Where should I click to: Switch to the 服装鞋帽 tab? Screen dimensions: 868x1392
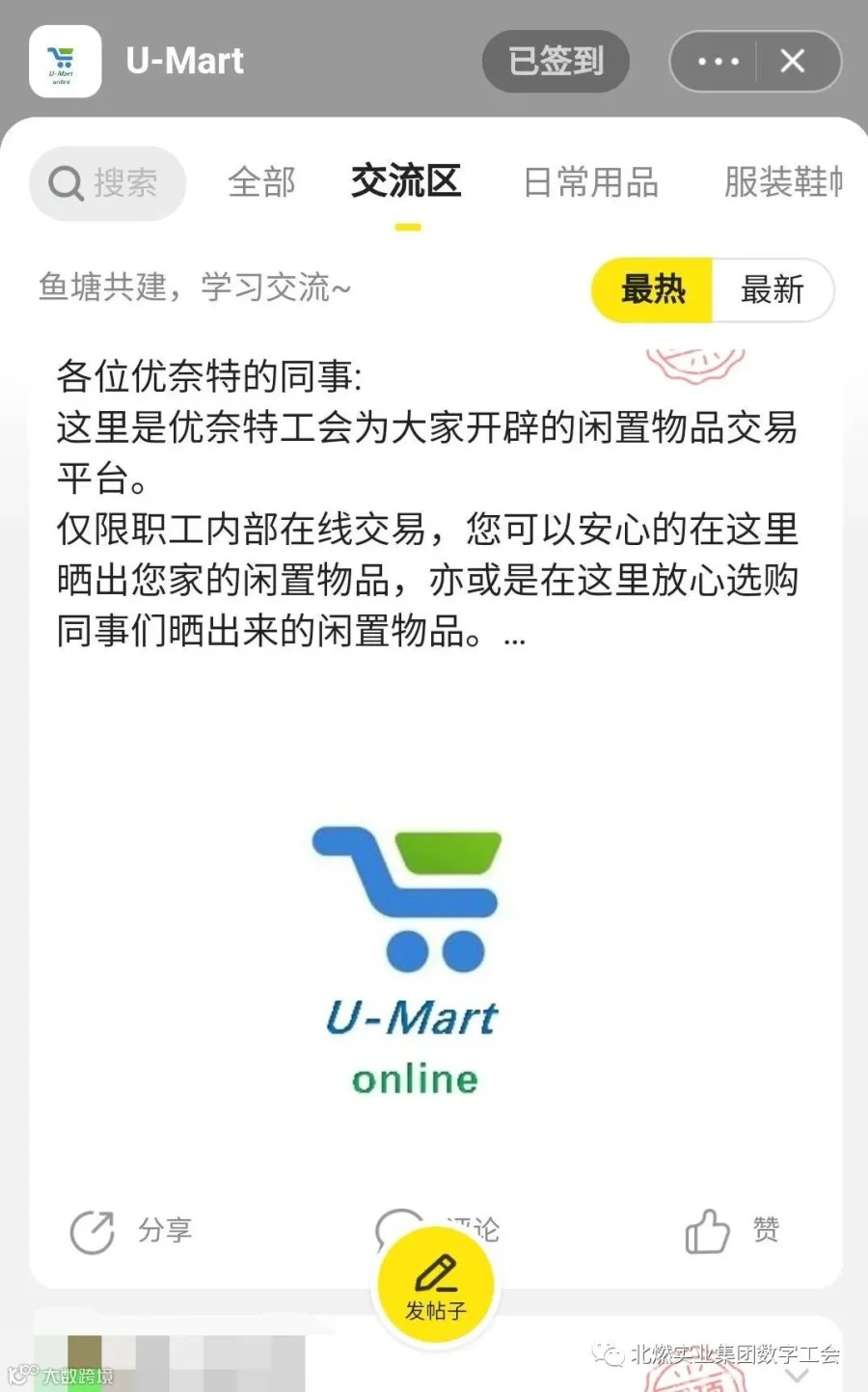(783, 182)
